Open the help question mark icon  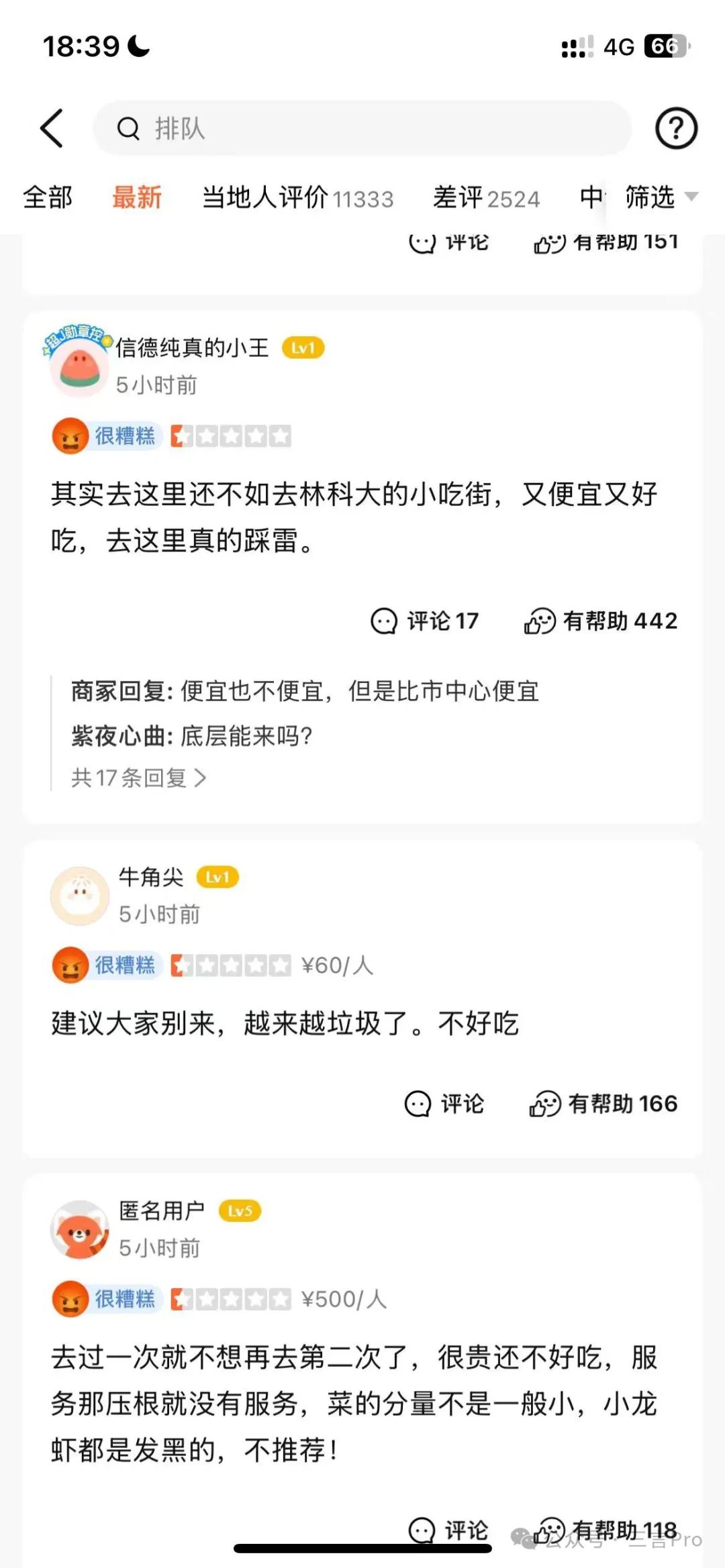coord(675,128)
